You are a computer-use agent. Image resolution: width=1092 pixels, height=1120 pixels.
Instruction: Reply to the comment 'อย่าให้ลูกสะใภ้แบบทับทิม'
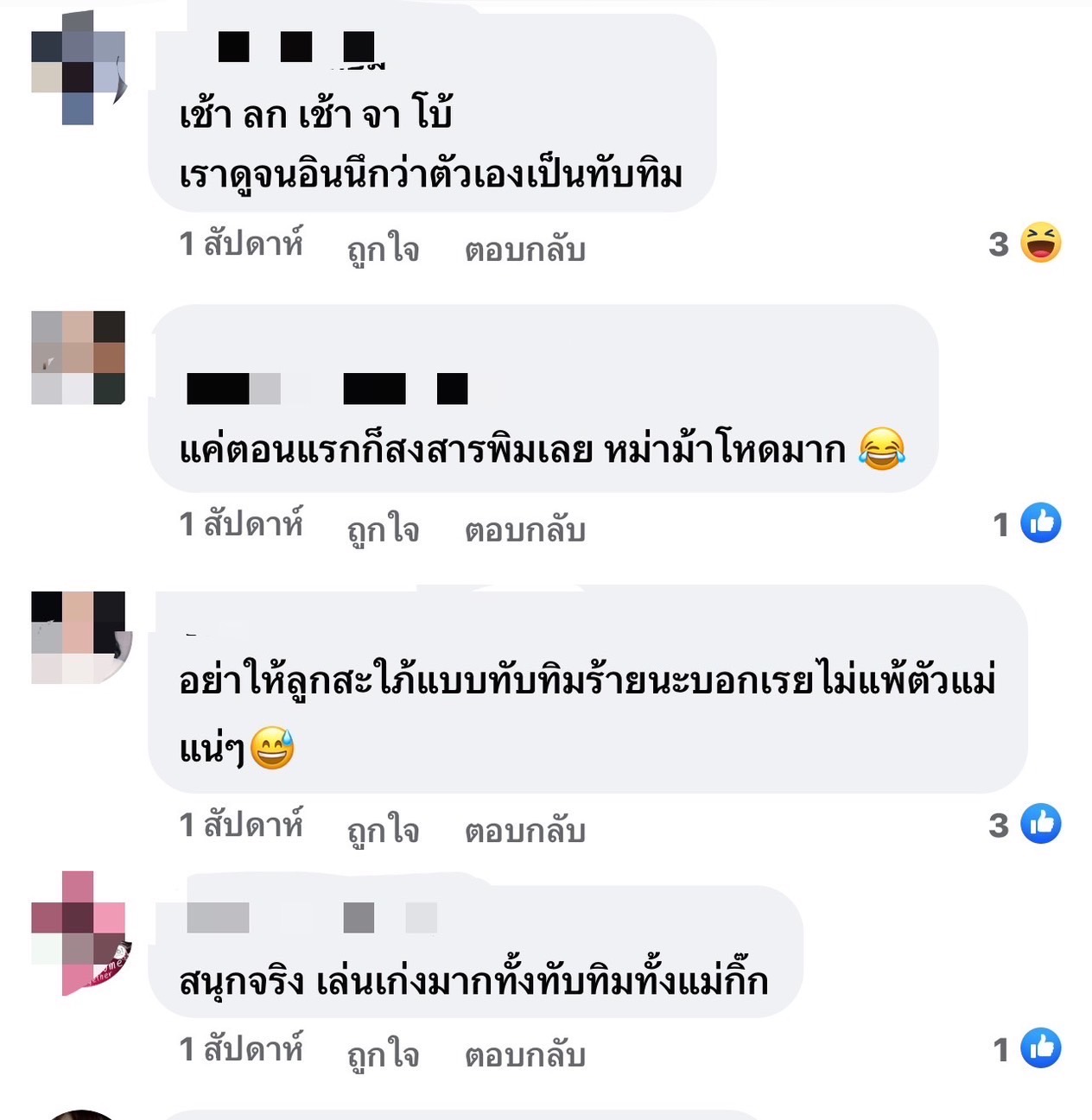[x=525, y=830]
